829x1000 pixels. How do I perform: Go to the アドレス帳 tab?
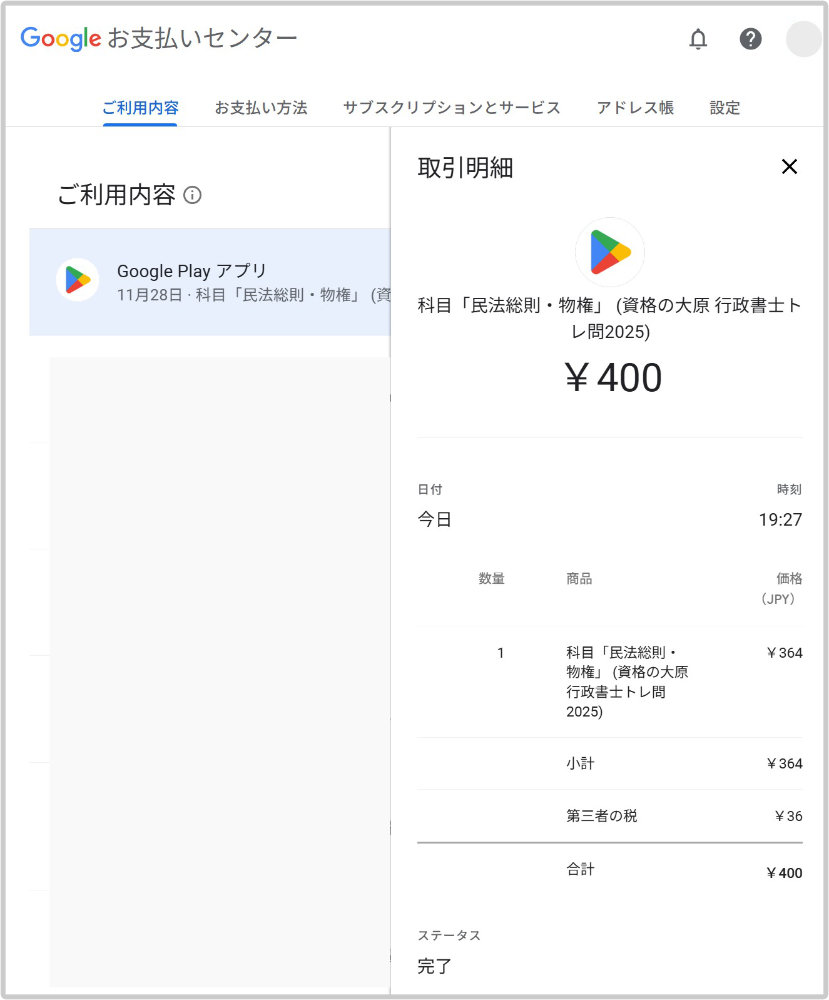pos(635,108)
